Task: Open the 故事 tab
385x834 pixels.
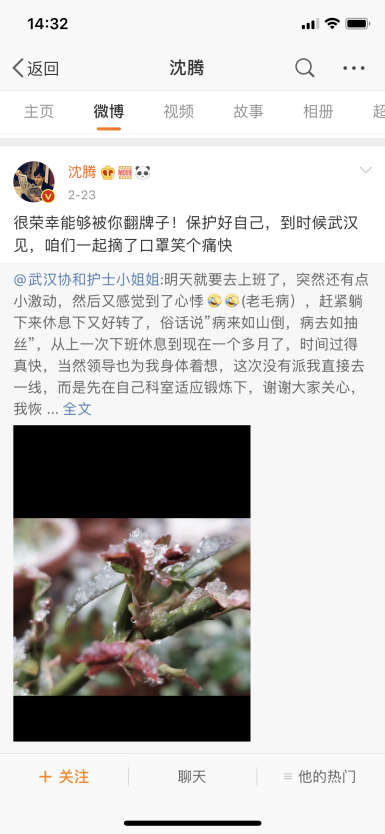Action: [x=248, y=111]
